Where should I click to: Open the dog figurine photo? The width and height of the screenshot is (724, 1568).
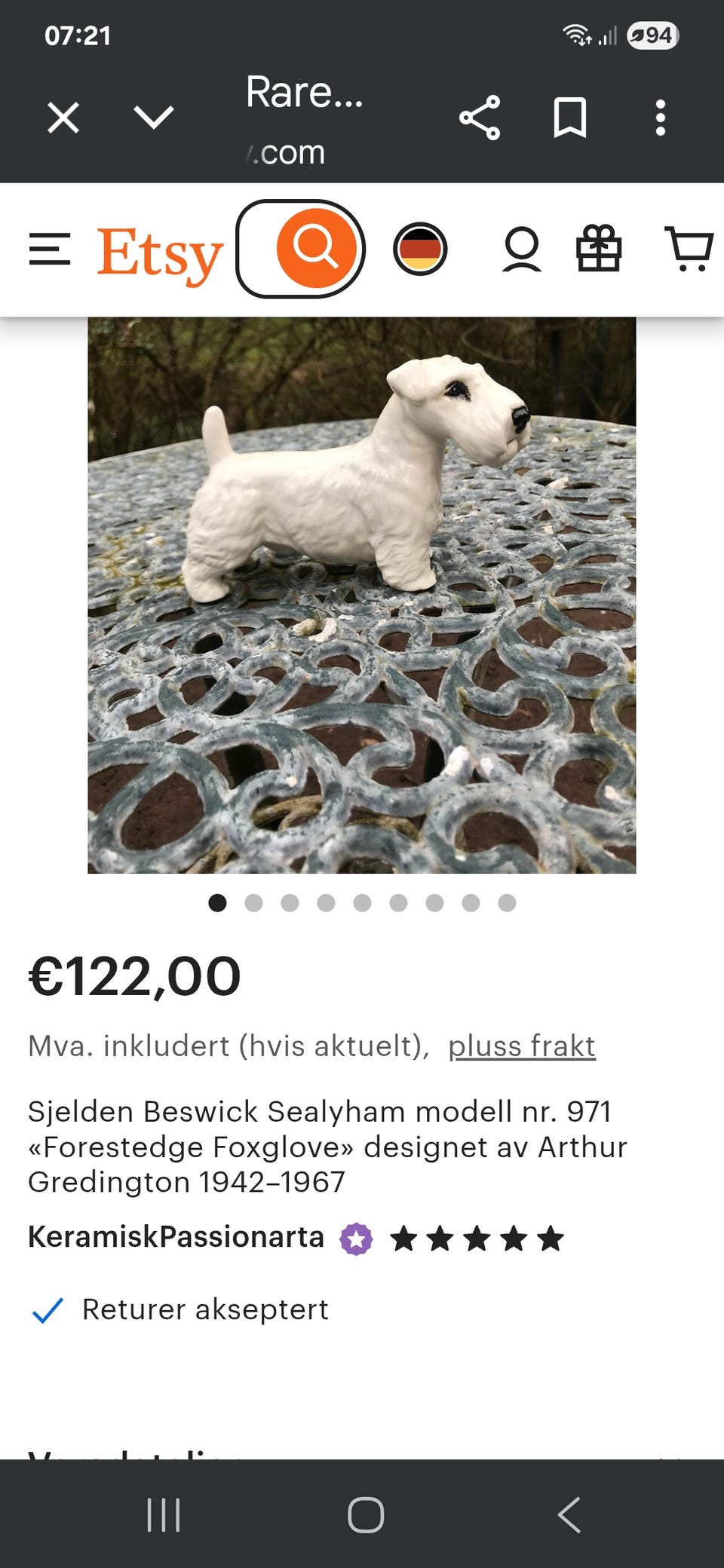(362, 596)
